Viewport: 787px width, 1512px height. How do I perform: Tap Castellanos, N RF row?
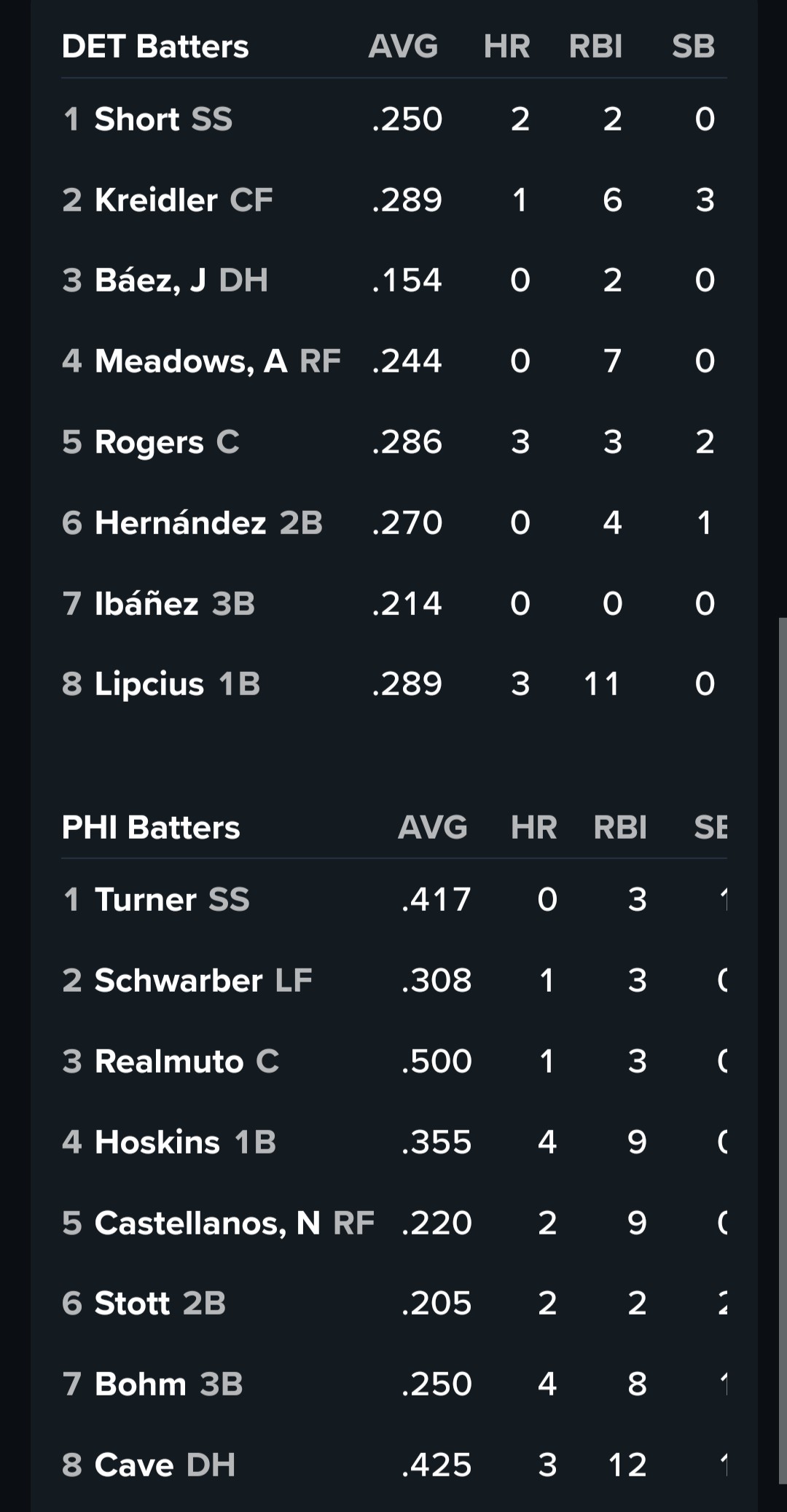click(208, 1223)
